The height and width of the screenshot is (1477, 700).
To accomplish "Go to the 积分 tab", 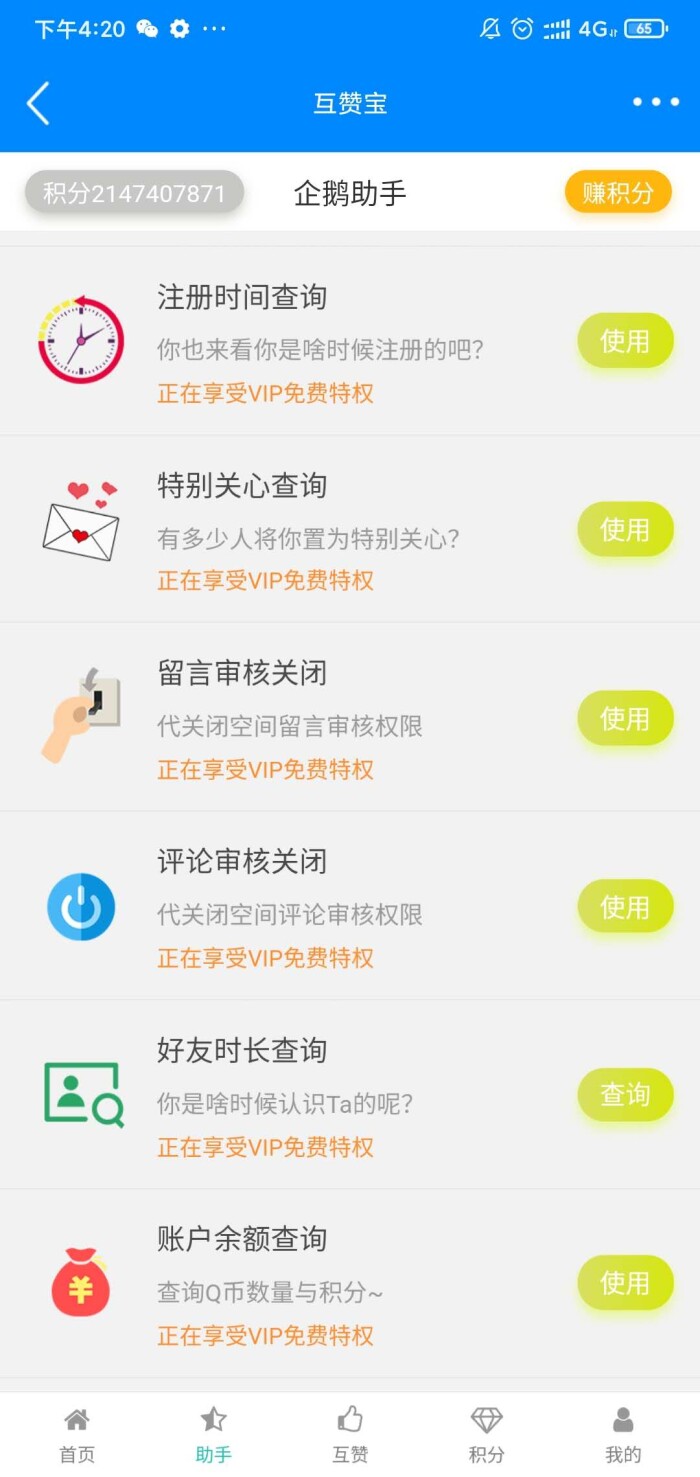I will (487, 1434).
